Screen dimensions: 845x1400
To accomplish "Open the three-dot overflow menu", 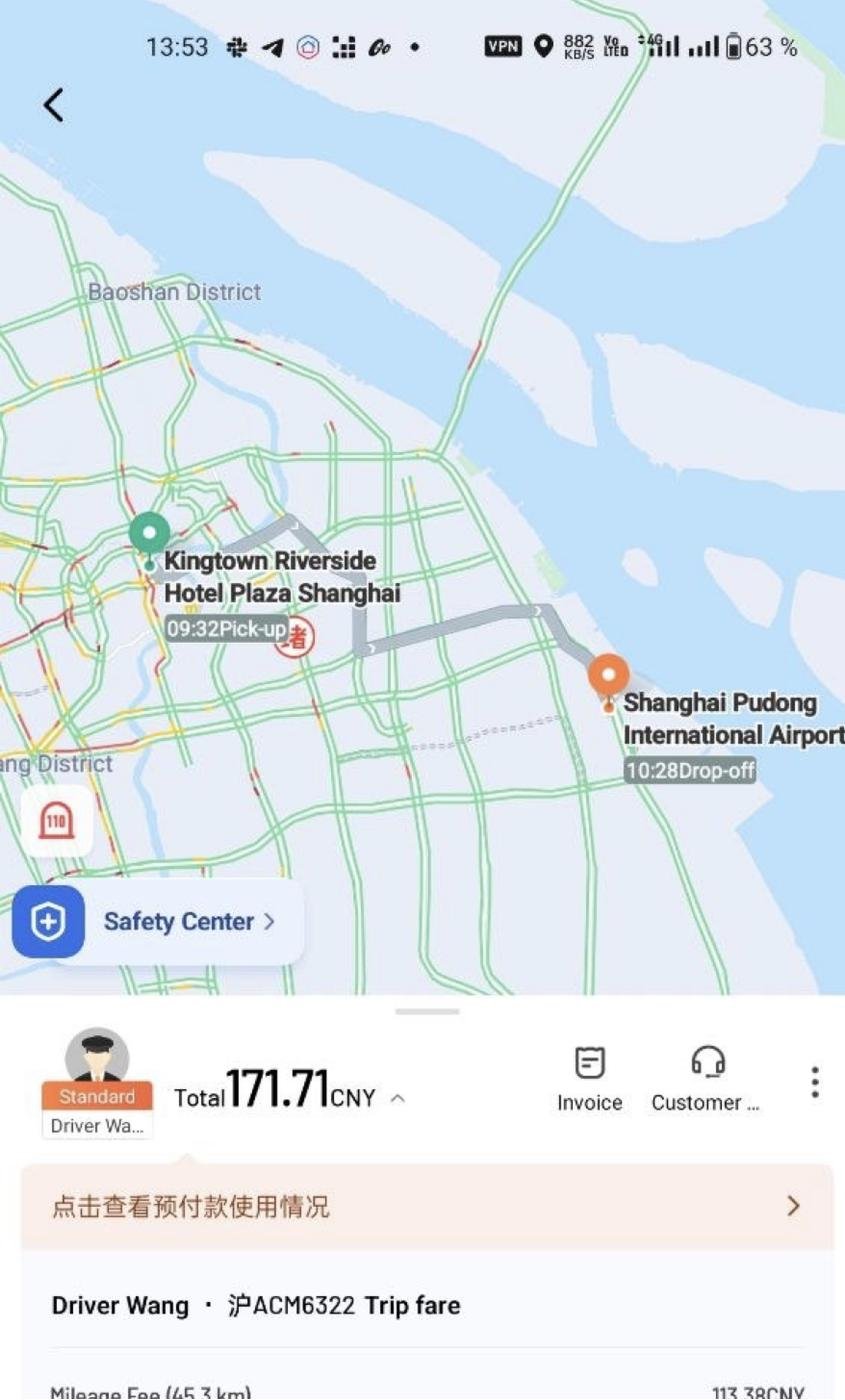I will [x=815, y=1082].
